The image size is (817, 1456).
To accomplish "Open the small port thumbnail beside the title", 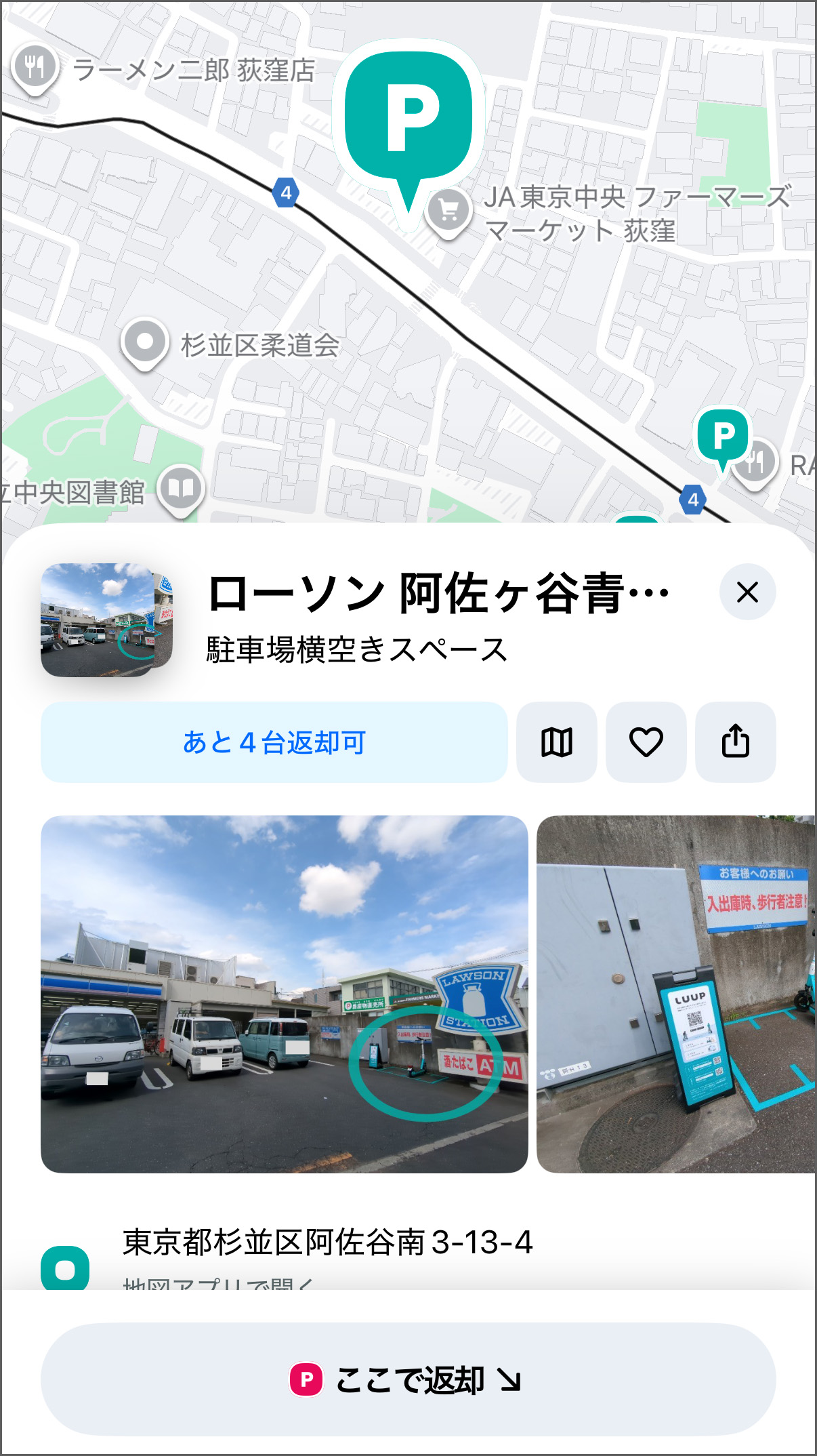I will [x=106, y=620].
